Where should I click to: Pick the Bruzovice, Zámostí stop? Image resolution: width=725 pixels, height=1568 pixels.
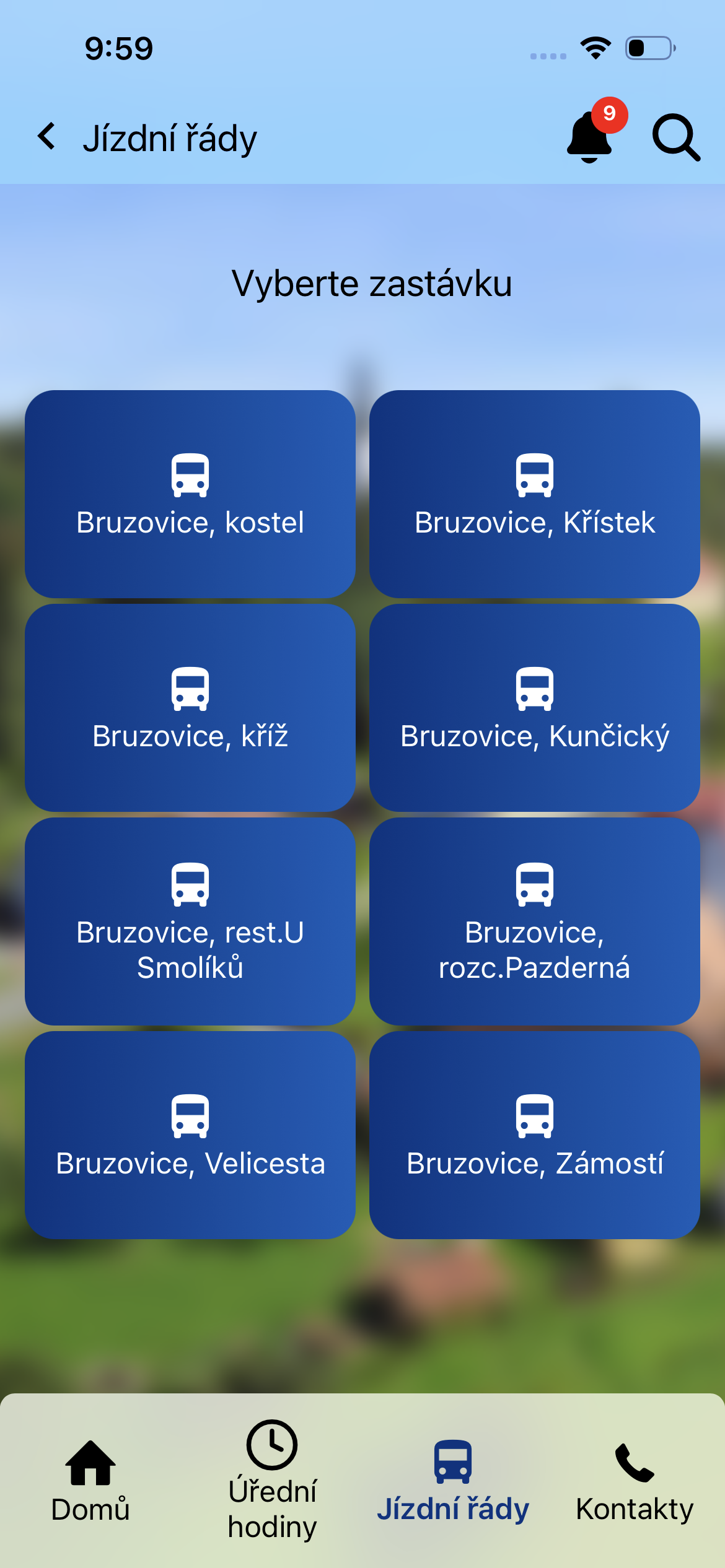(x=535, y=1135)
